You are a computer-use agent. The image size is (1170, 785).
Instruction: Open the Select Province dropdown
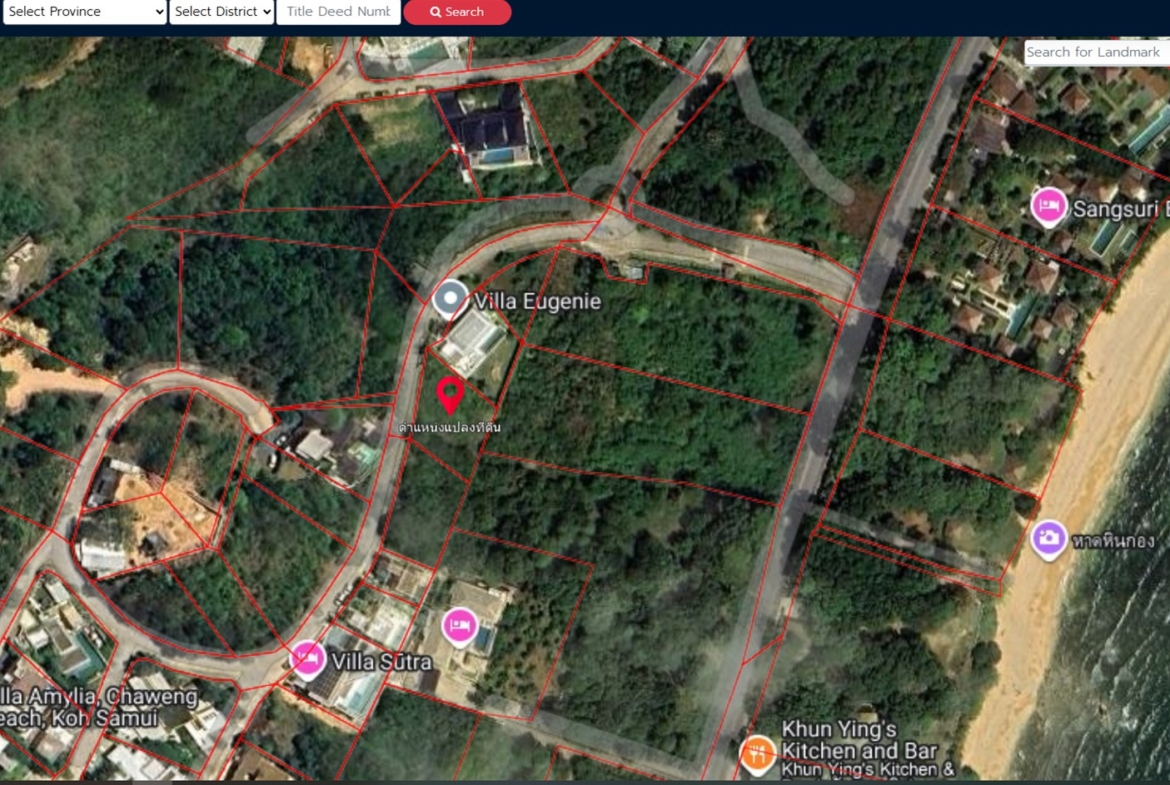(x=84, y=12)
